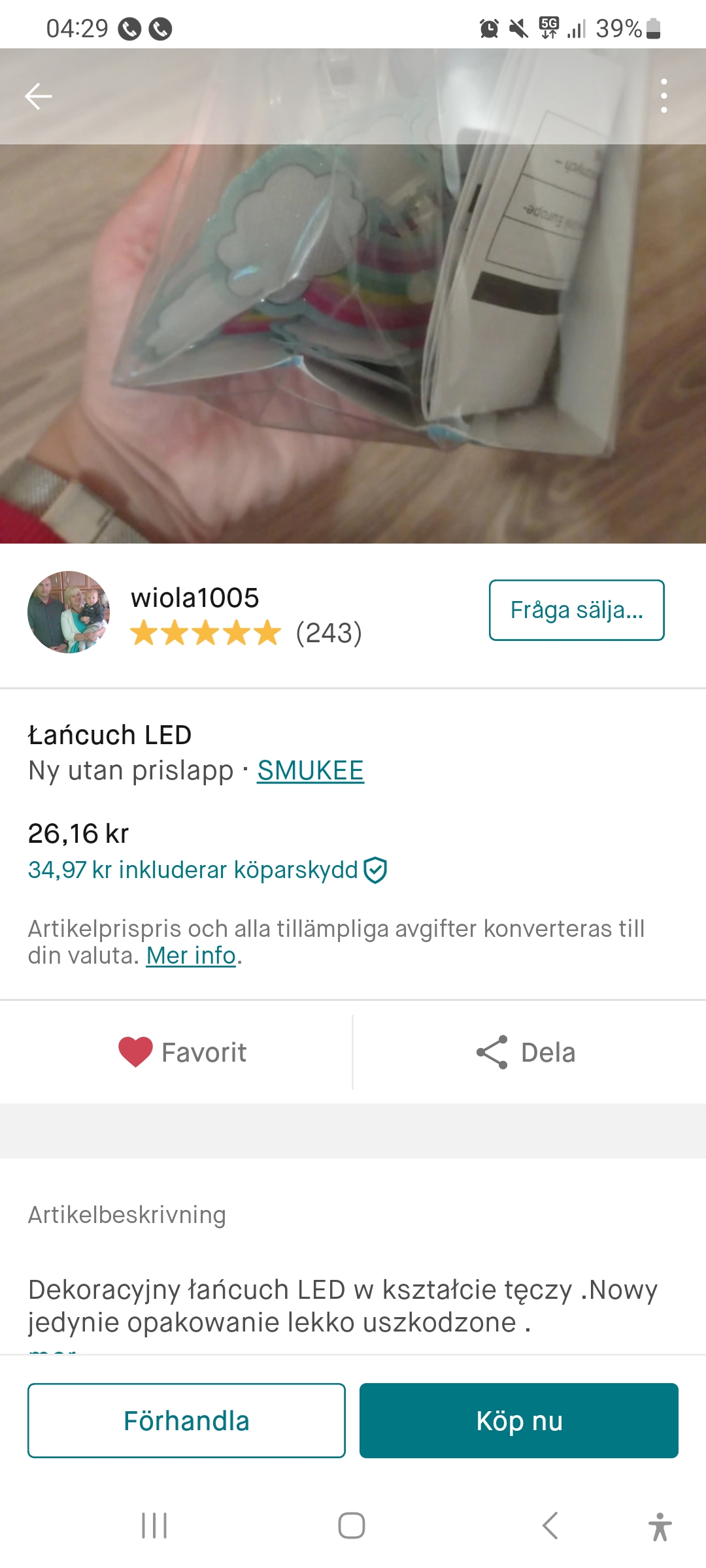Open the three-dot overflow menu

[x=664, y=96]
